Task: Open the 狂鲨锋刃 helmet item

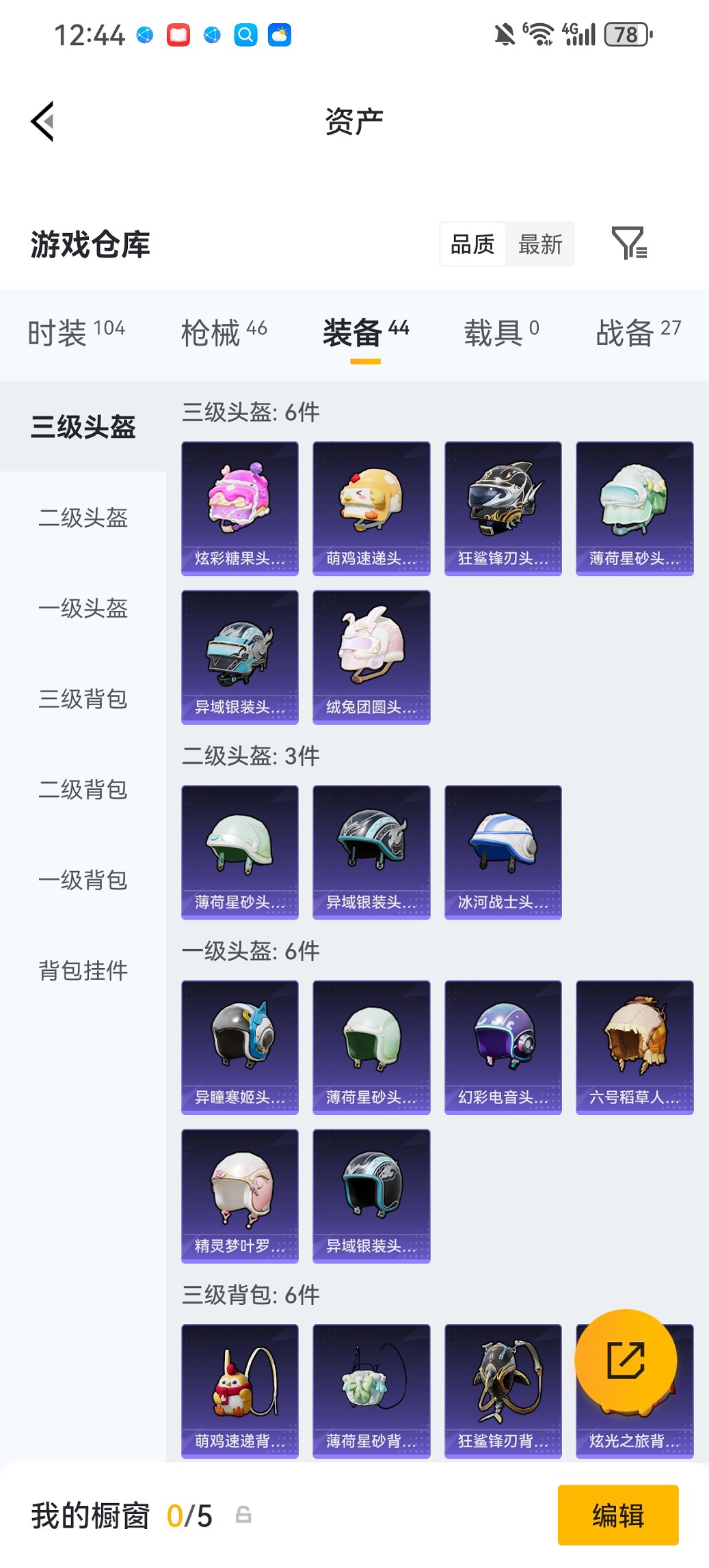Action: pyautogui.click(x=503, y=508)
